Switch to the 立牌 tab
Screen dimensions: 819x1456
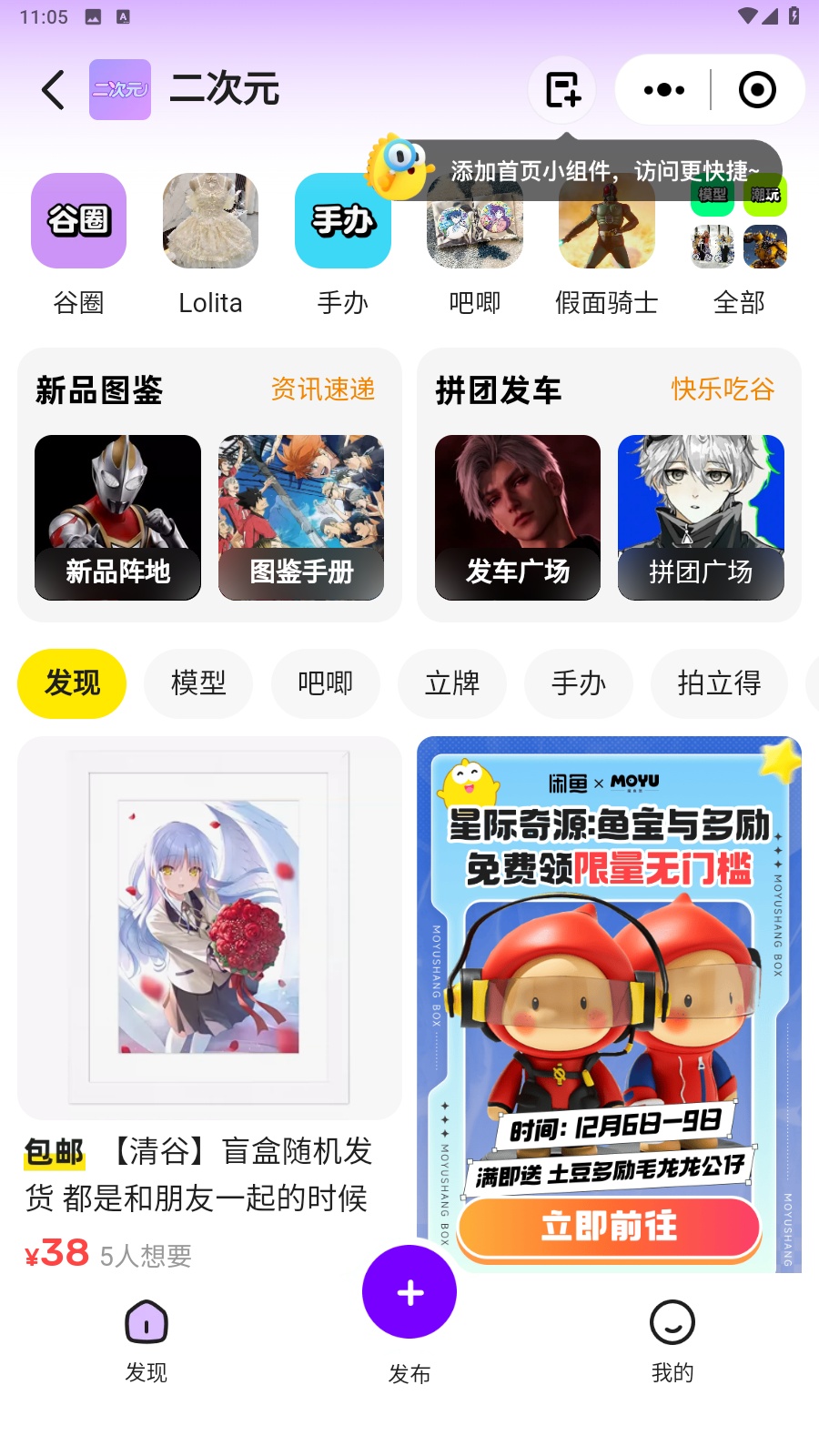point(452,683)
